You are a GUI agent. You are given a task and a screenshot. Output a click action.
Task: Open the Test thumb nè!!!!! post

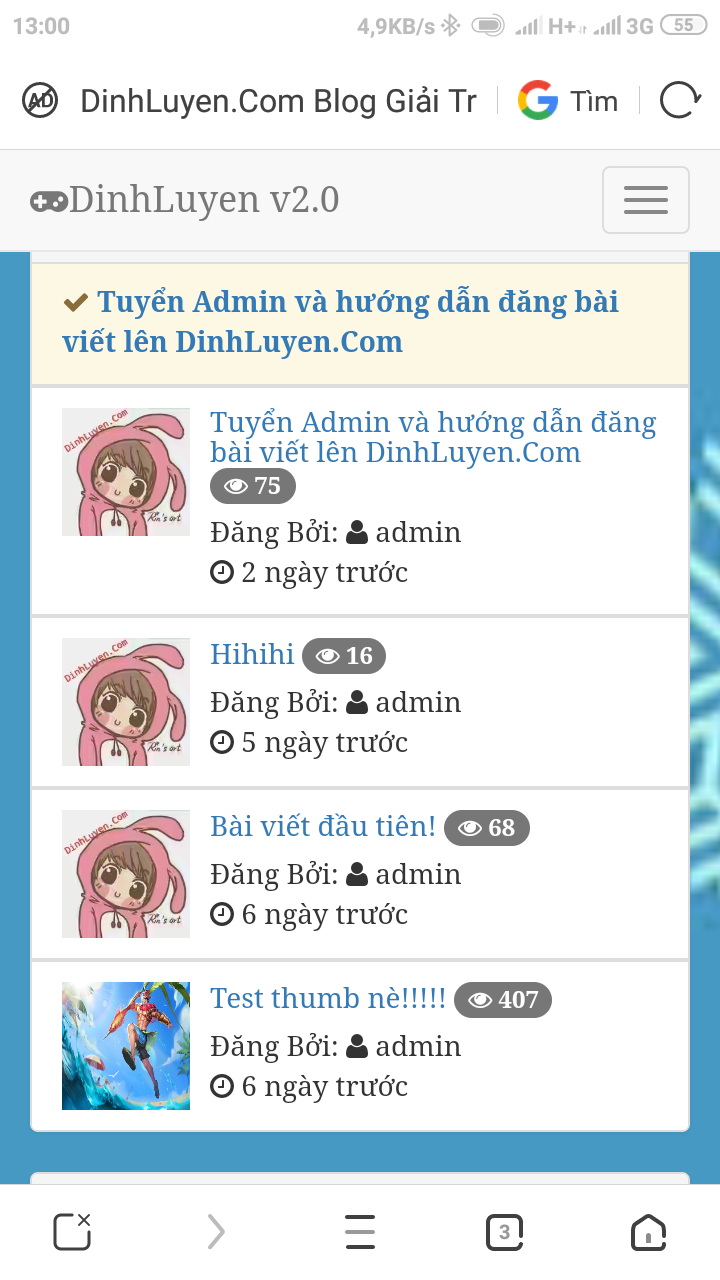click(327, 999)
